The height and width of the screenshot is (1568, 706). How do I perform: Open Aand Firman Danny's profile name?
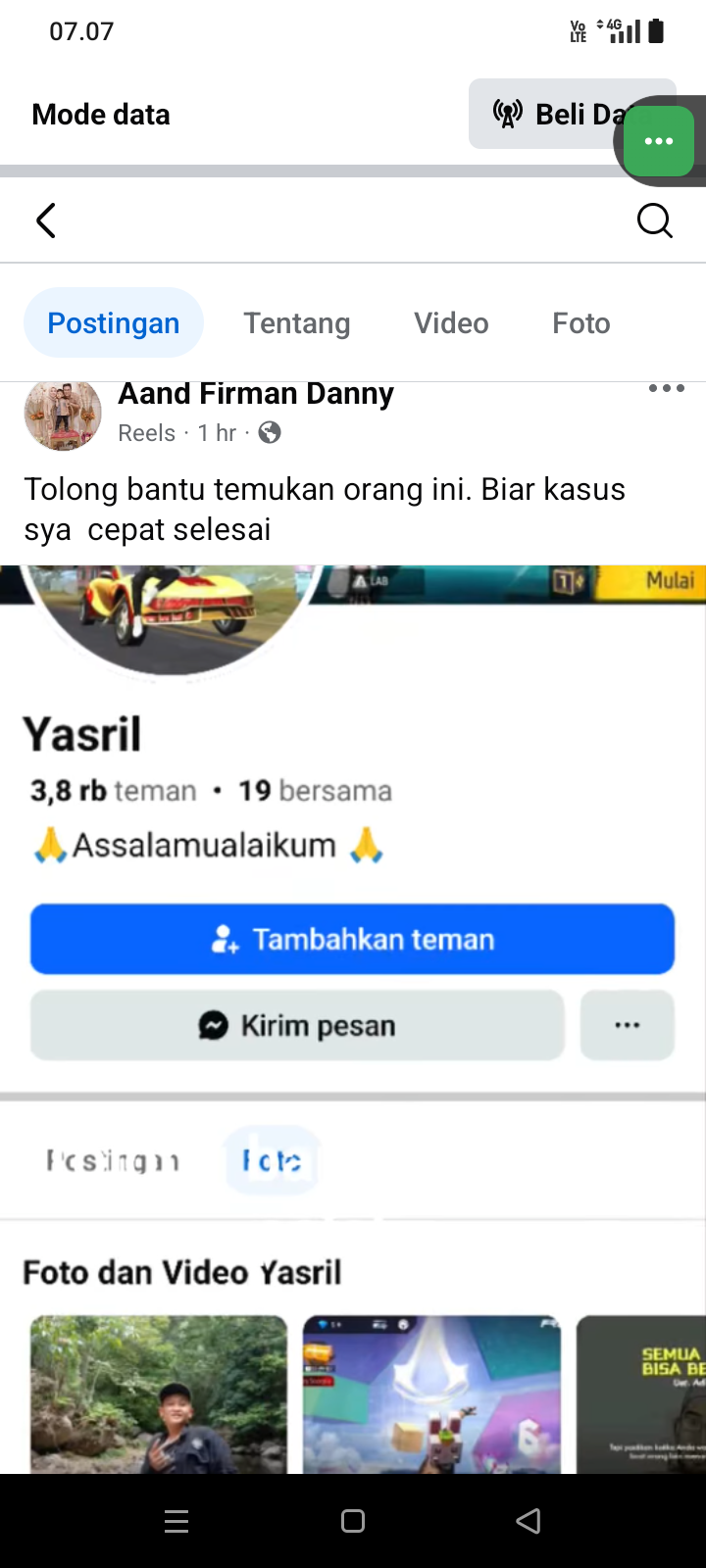point(256,393)
